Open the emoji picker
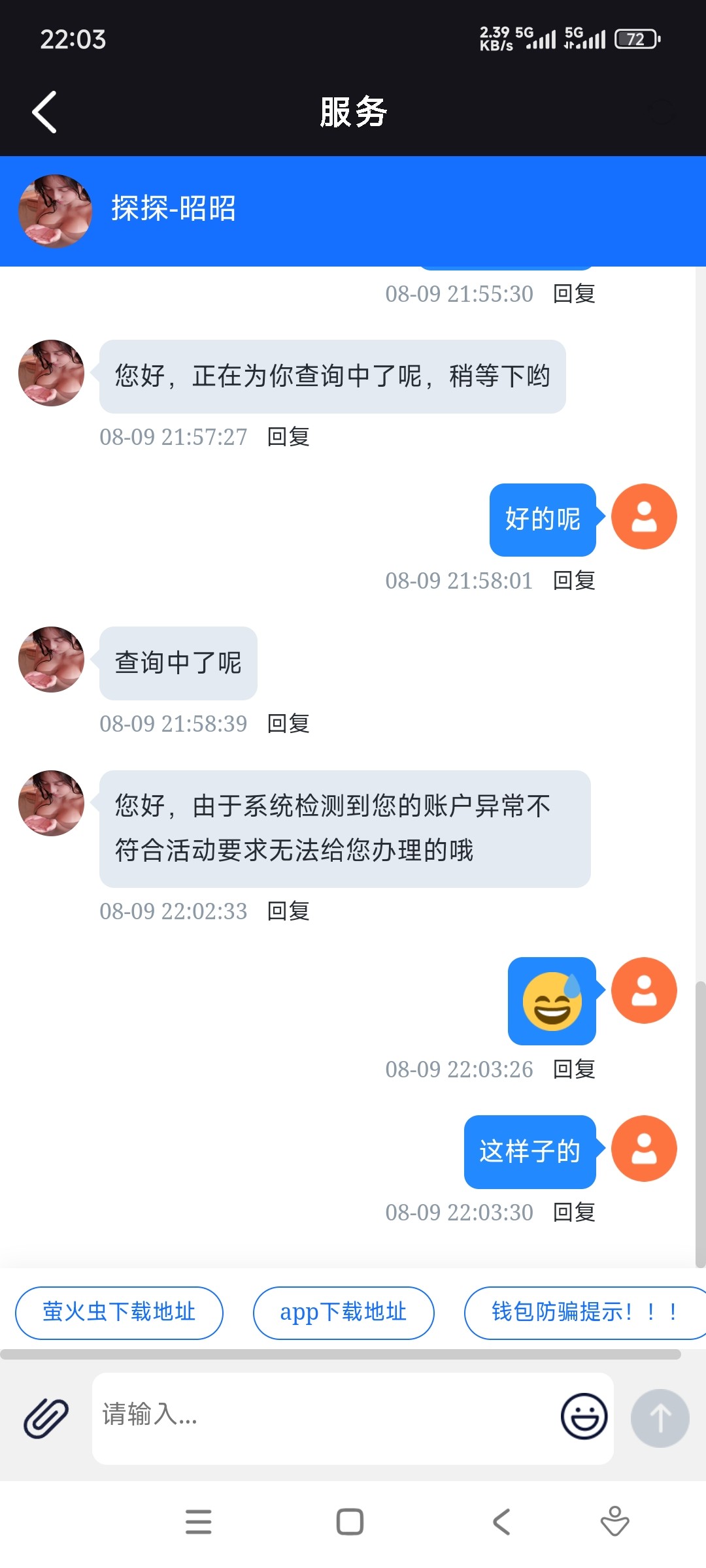Viewport: 706px width, 1568px height. coord(584,1416)
